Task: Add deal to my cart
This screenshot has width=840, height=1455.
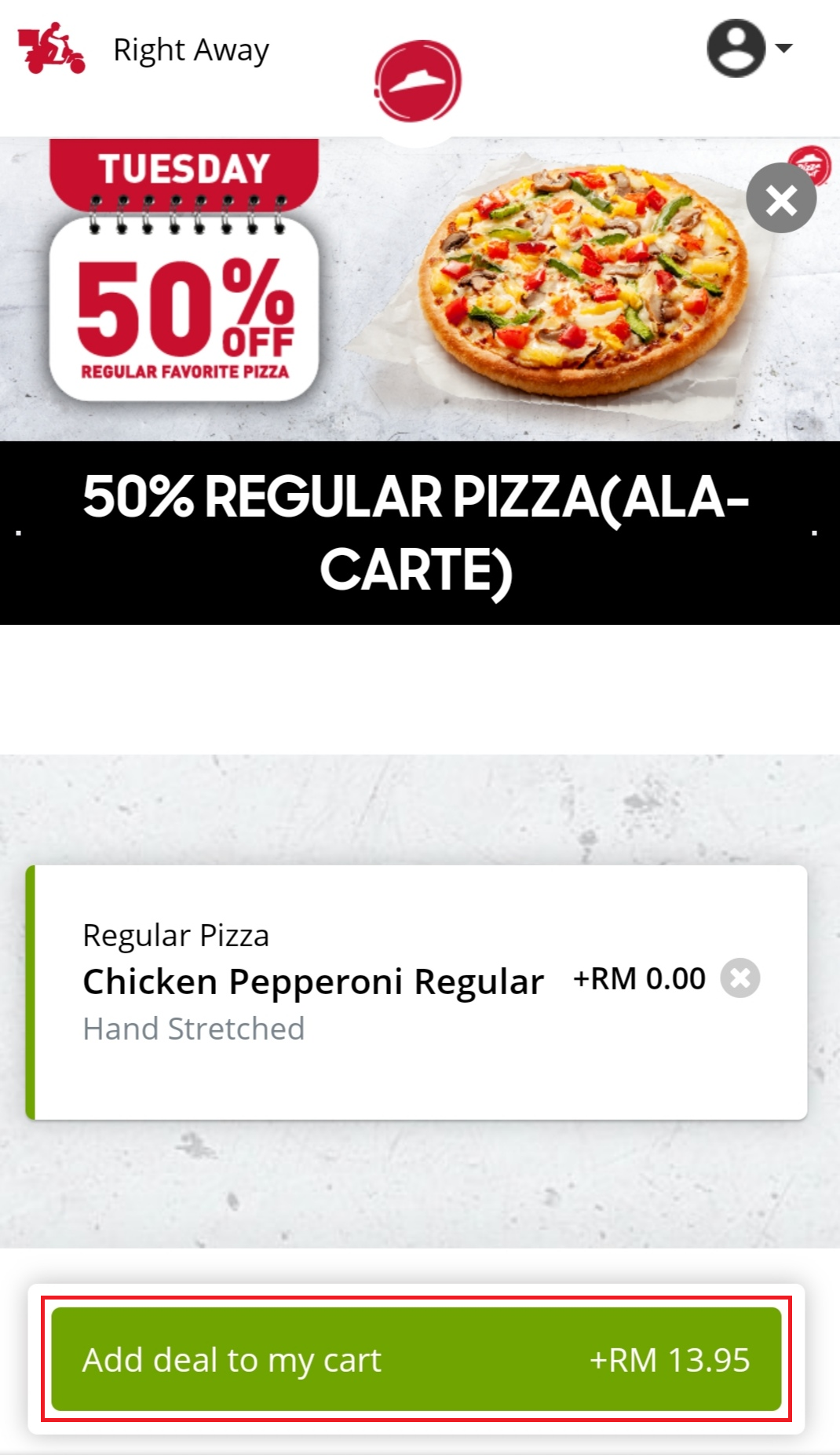Action: click(416, 1359)
